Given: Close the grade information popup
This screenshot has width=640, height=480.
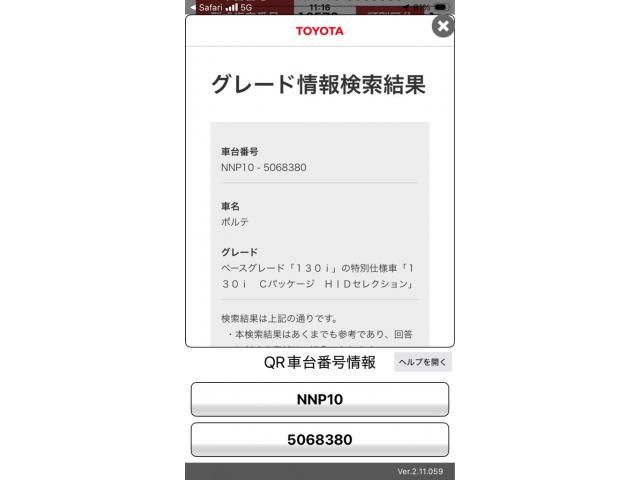Looking at the screenshot, I should [442, 27].
